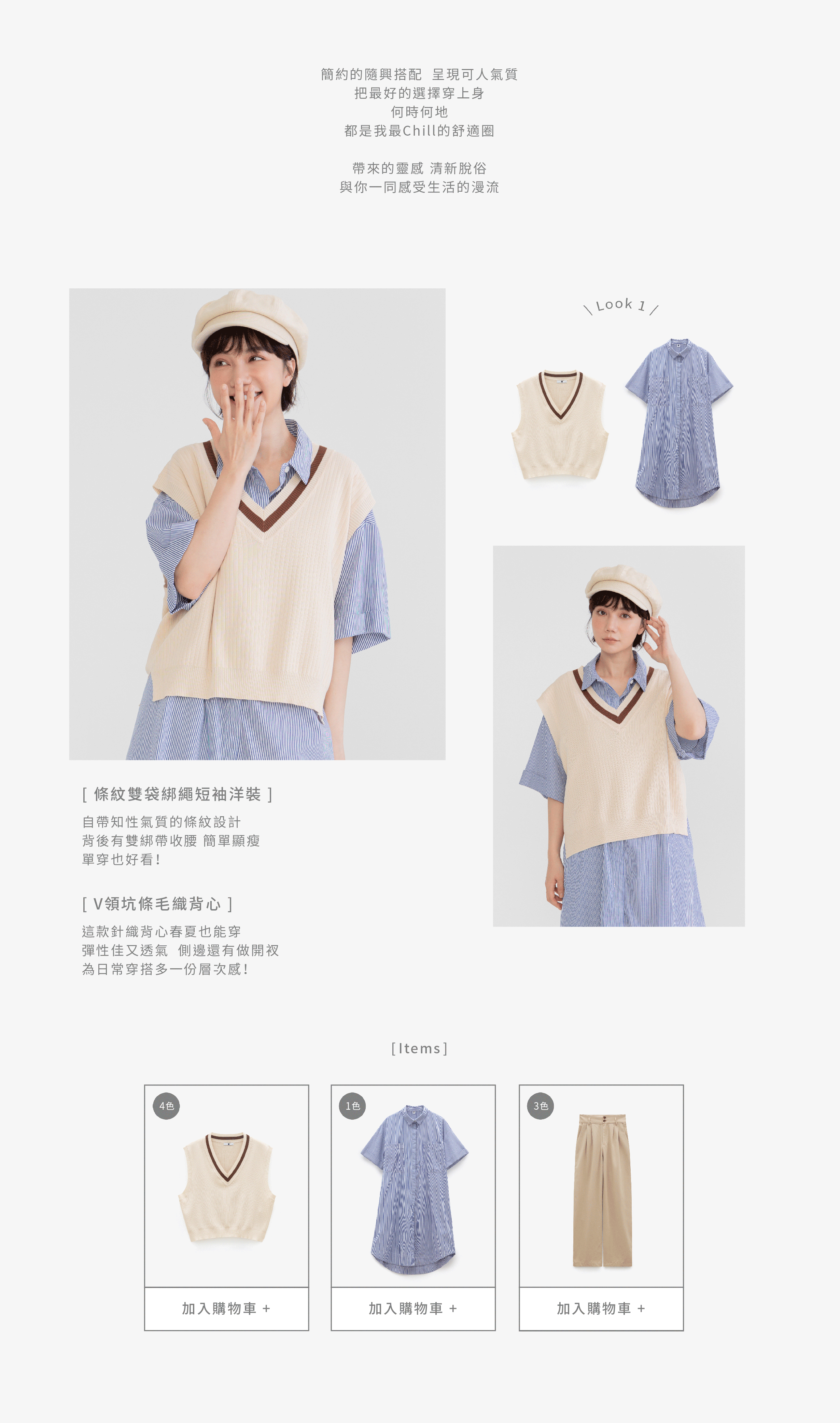840x1423 pixels.
Task: Open the 4色 knit vest item card
Action: pos(226,1186)
